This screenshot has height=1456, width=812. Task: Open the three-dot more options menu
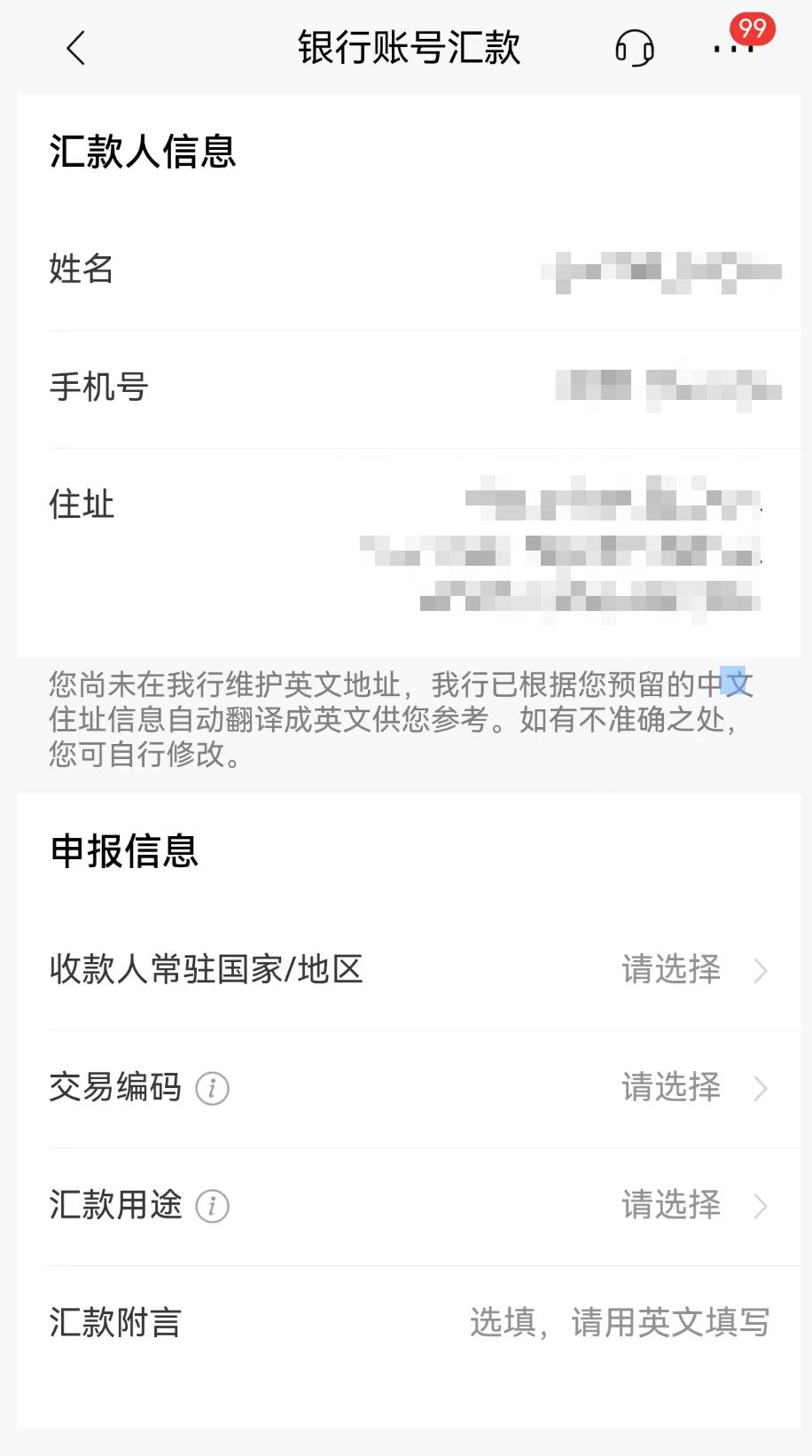click(732, 51)
